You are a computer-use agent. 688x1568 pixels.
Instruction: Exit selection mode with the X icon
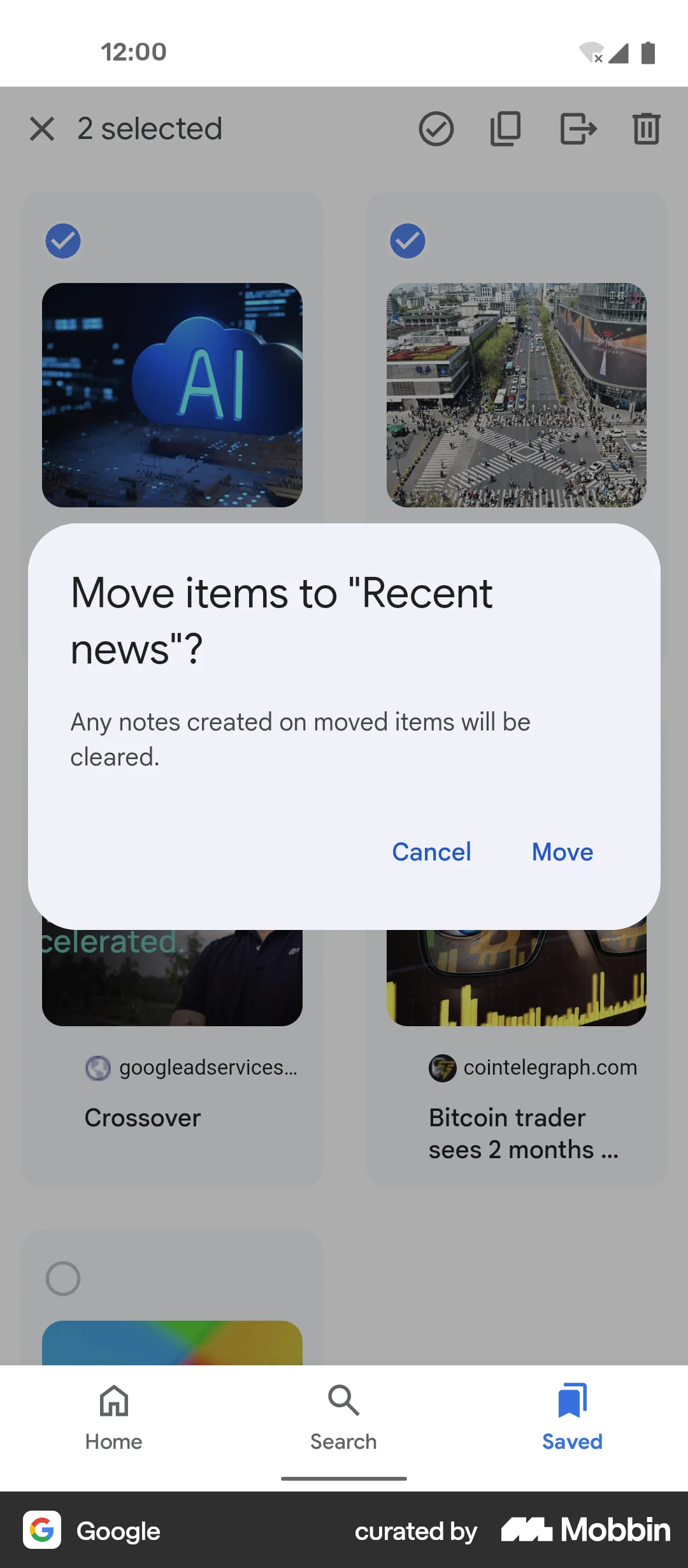tap(42, 129)
